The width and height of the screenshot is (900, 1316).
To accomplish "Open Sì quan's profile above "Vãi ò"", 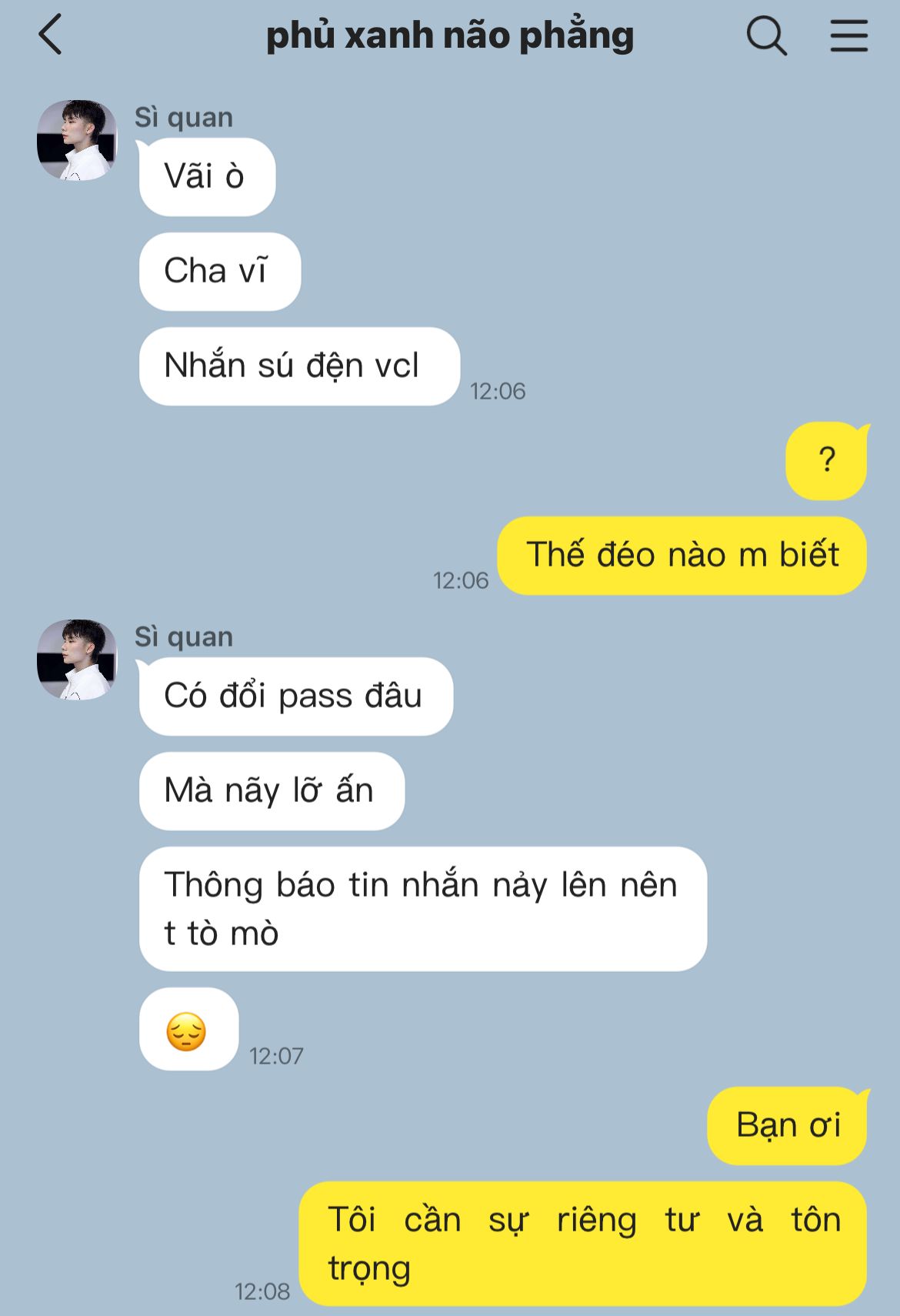I will click(x=77, y=140).
